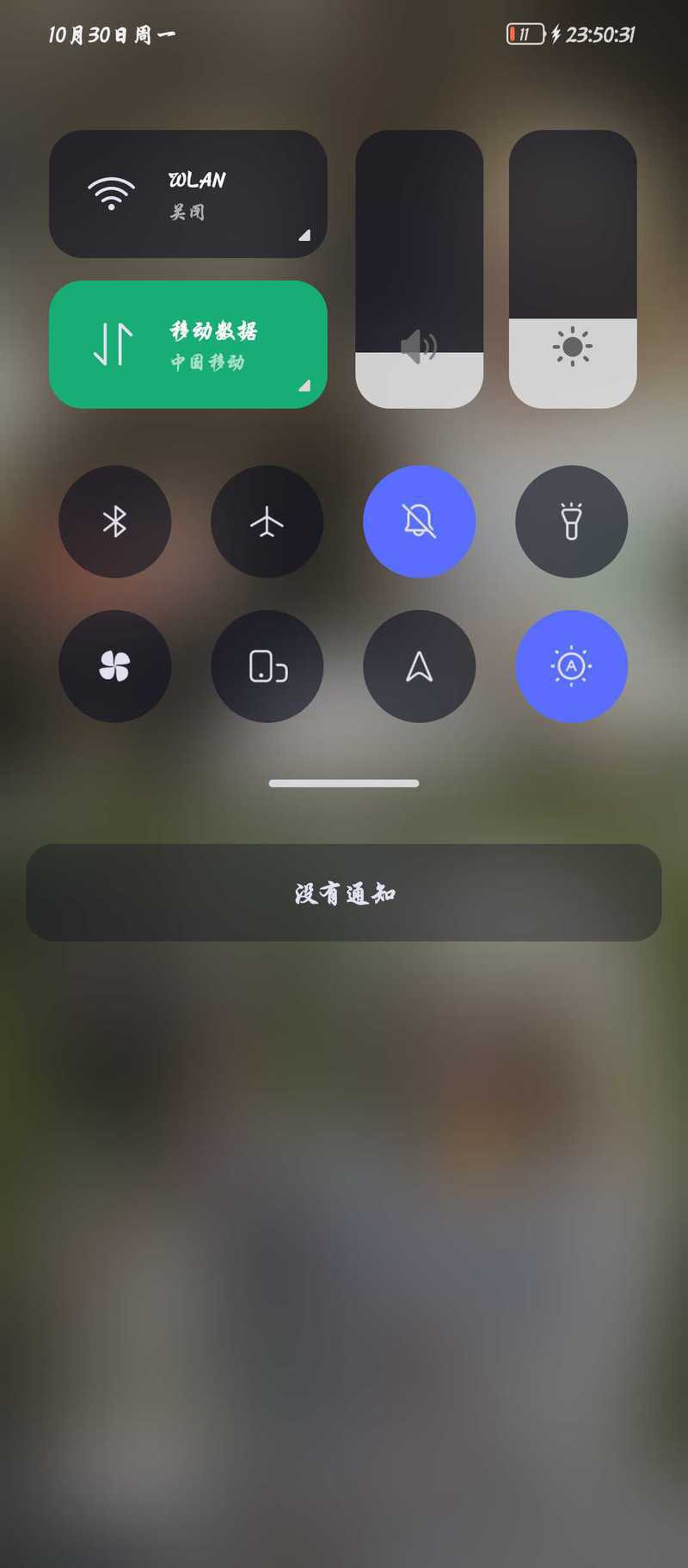This screenshot has height=1568, width=688.
Task: Expand 移动数据 options via corner arrow
Action: pos(304,386)
